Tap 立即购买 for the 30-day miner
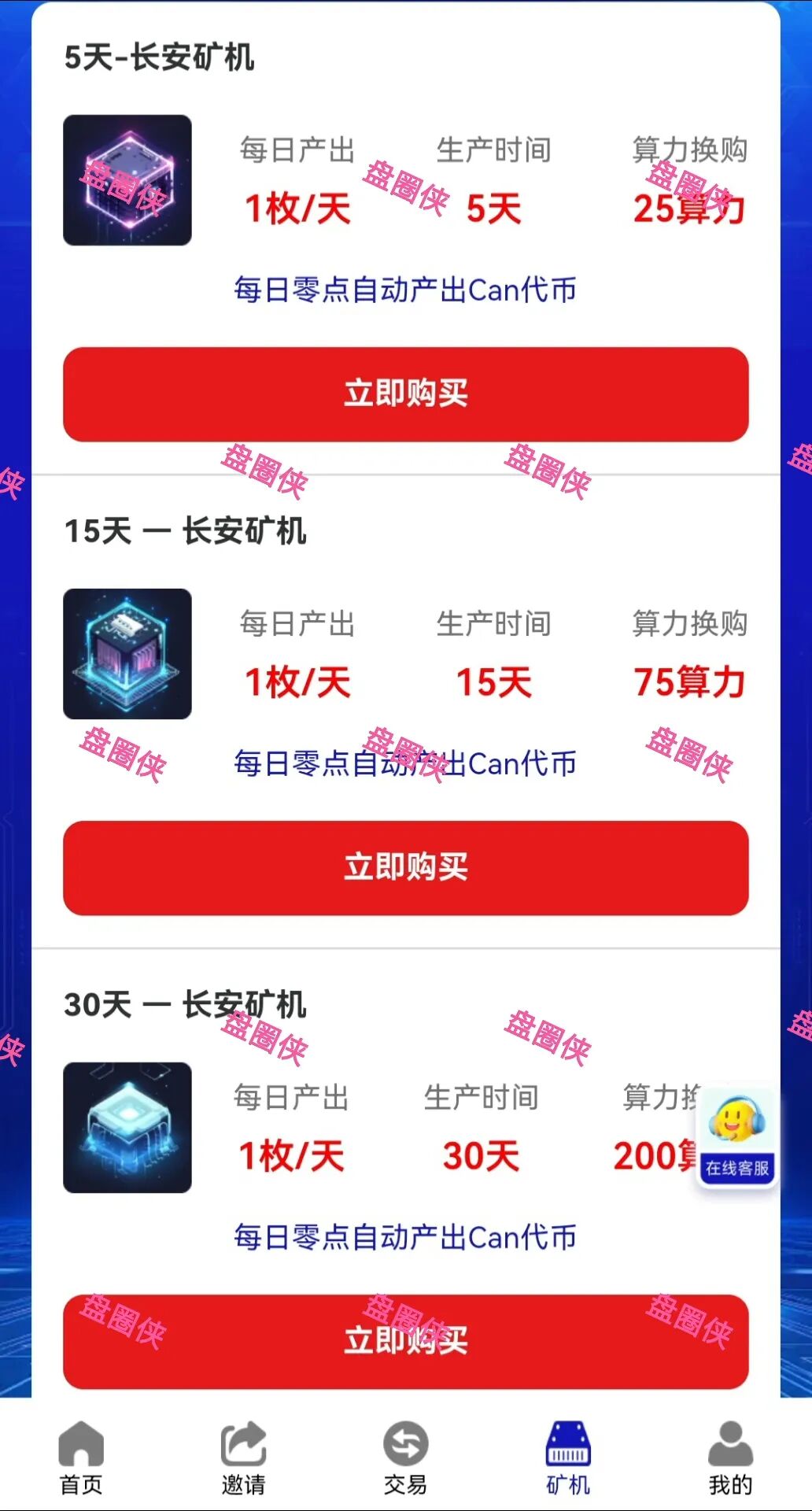 coord(406,1342)
